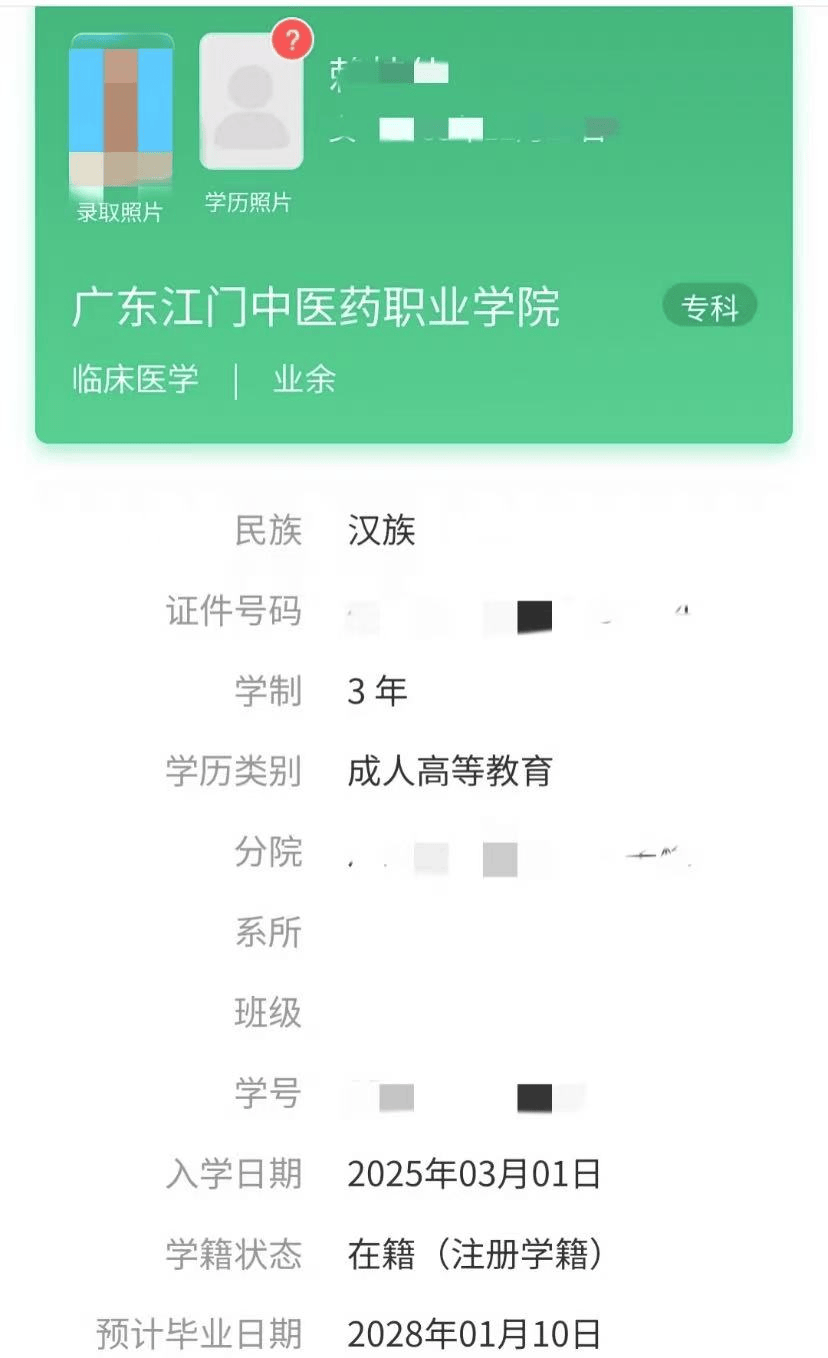
Task: Open the 学历照片 placeholder photo
Action: click(x=251, y=102)
